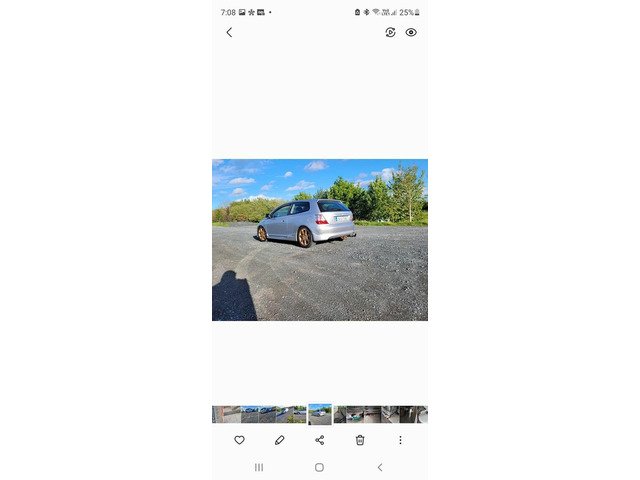Tap the remaster picture icon
This screenshot has height=480, width=640.
(x=390, y=32)
